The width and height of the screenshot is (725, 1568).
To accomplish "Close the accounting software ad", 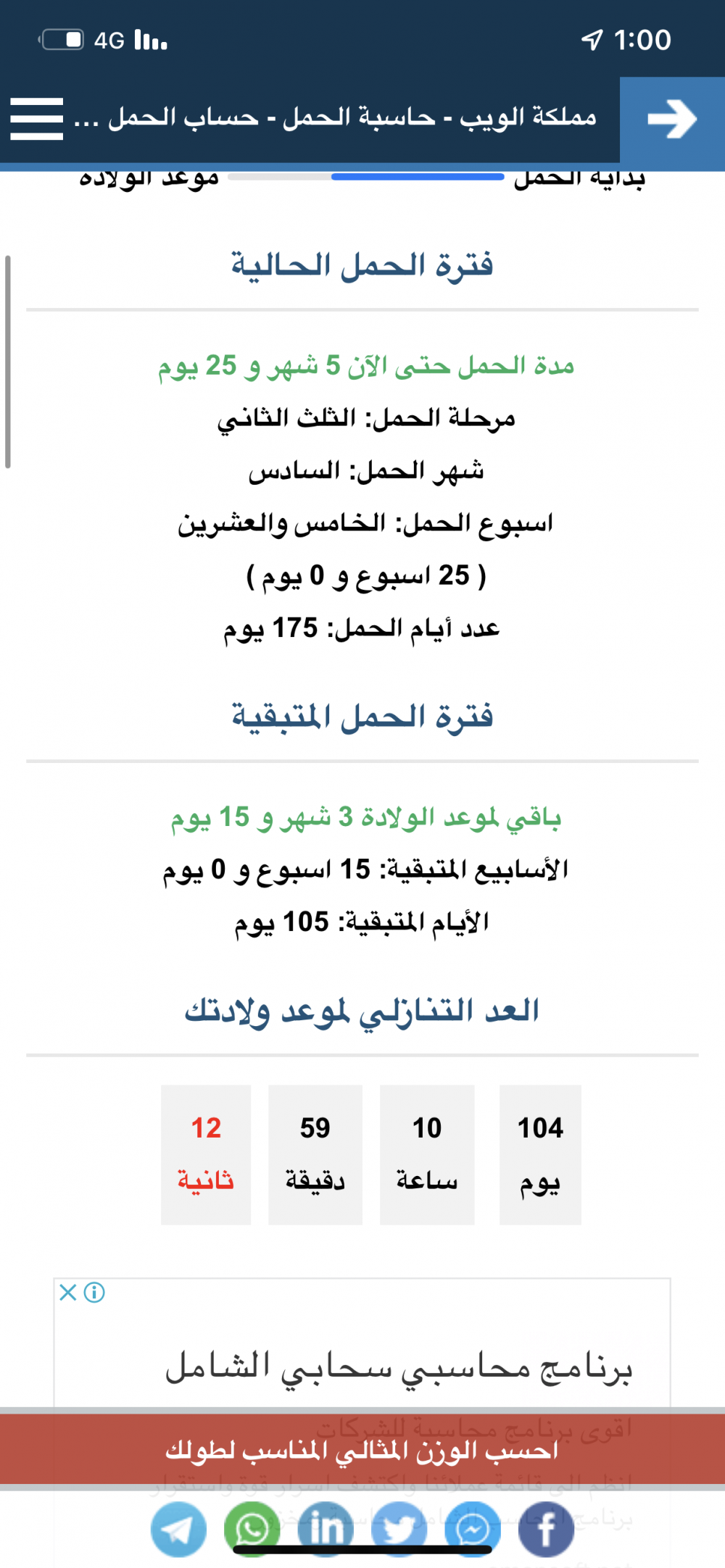I will coord(68,1292).
